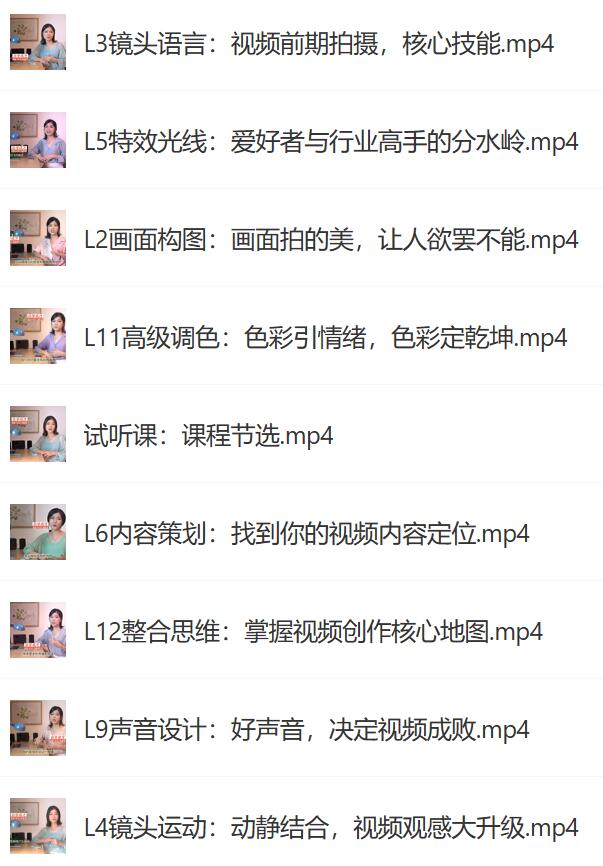603x866 pixels.
Task: Open L3镜头语言 video file
Action: pyautogui.click(x=318, y=44)
